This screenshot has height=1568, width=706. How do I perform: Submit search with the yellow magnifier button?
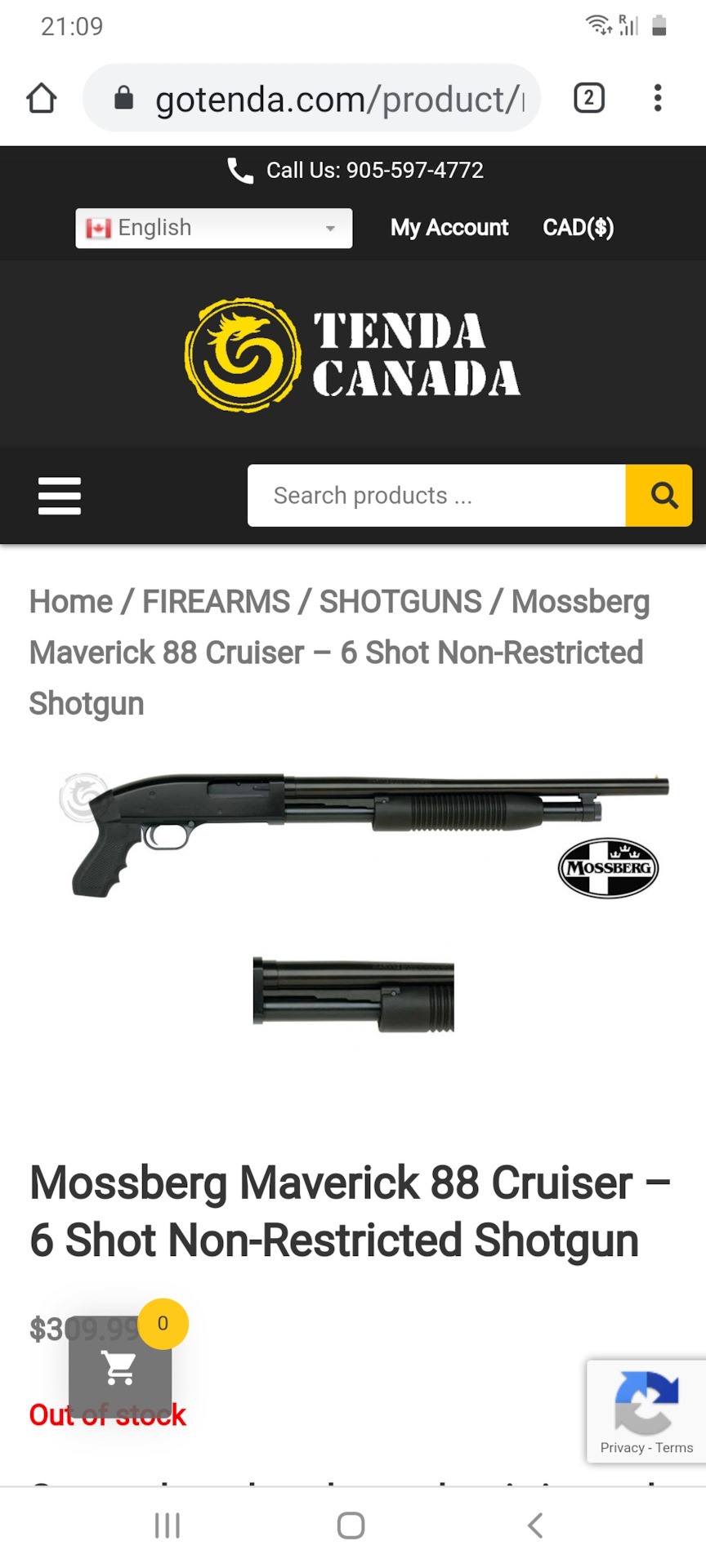(x=660, y=496)
